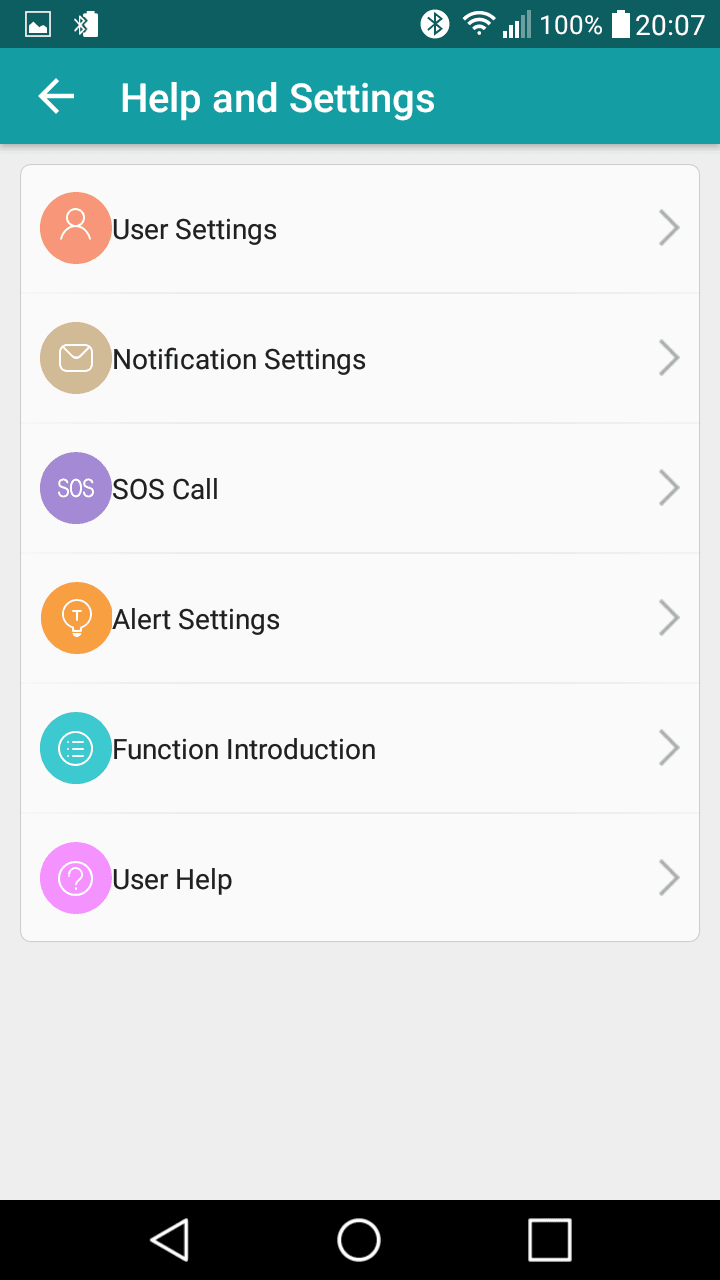This screenshot has height=1280, width=720.
Task: Open User Help
Action: click(360, 877)
